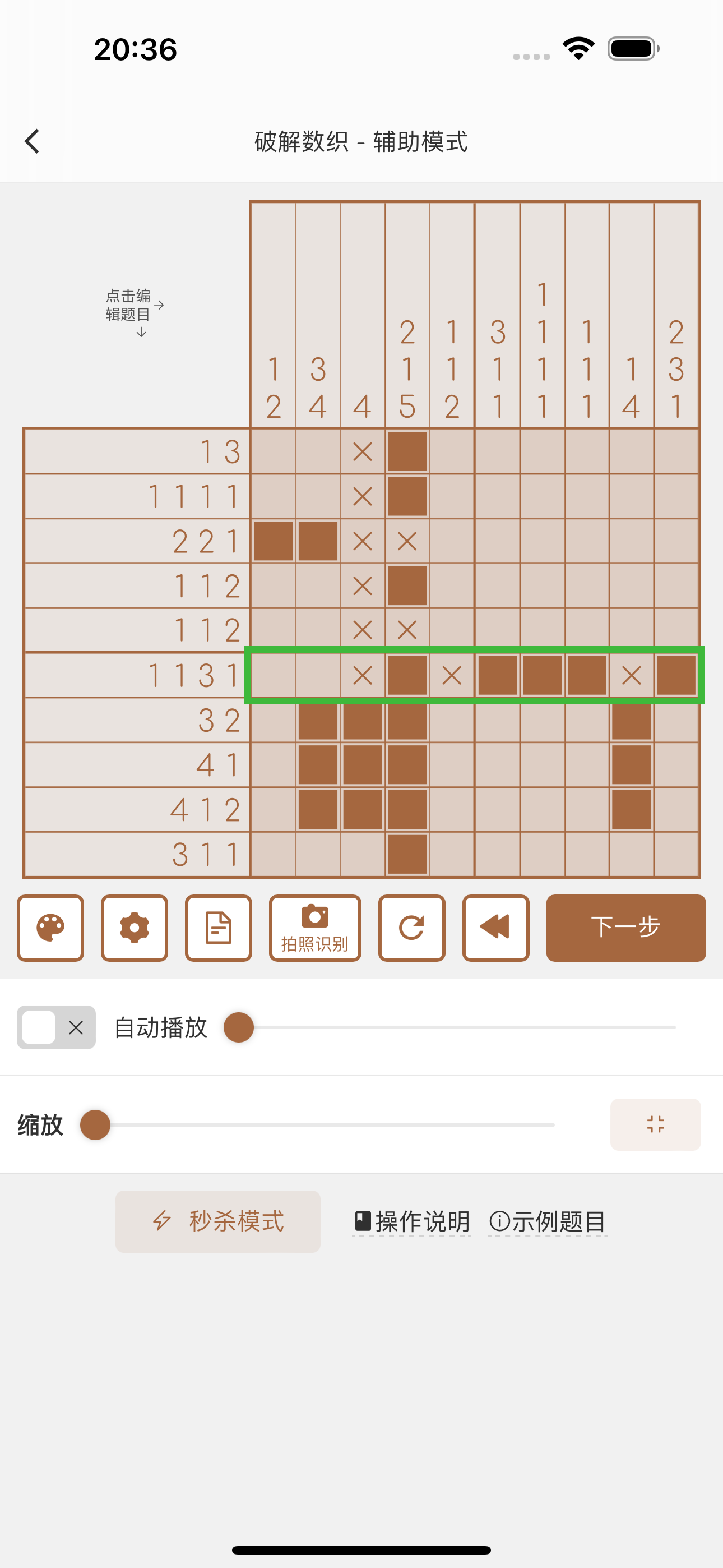Reset the puzzle with refresh button
The image size is (723, 1568).
point(412,928)
